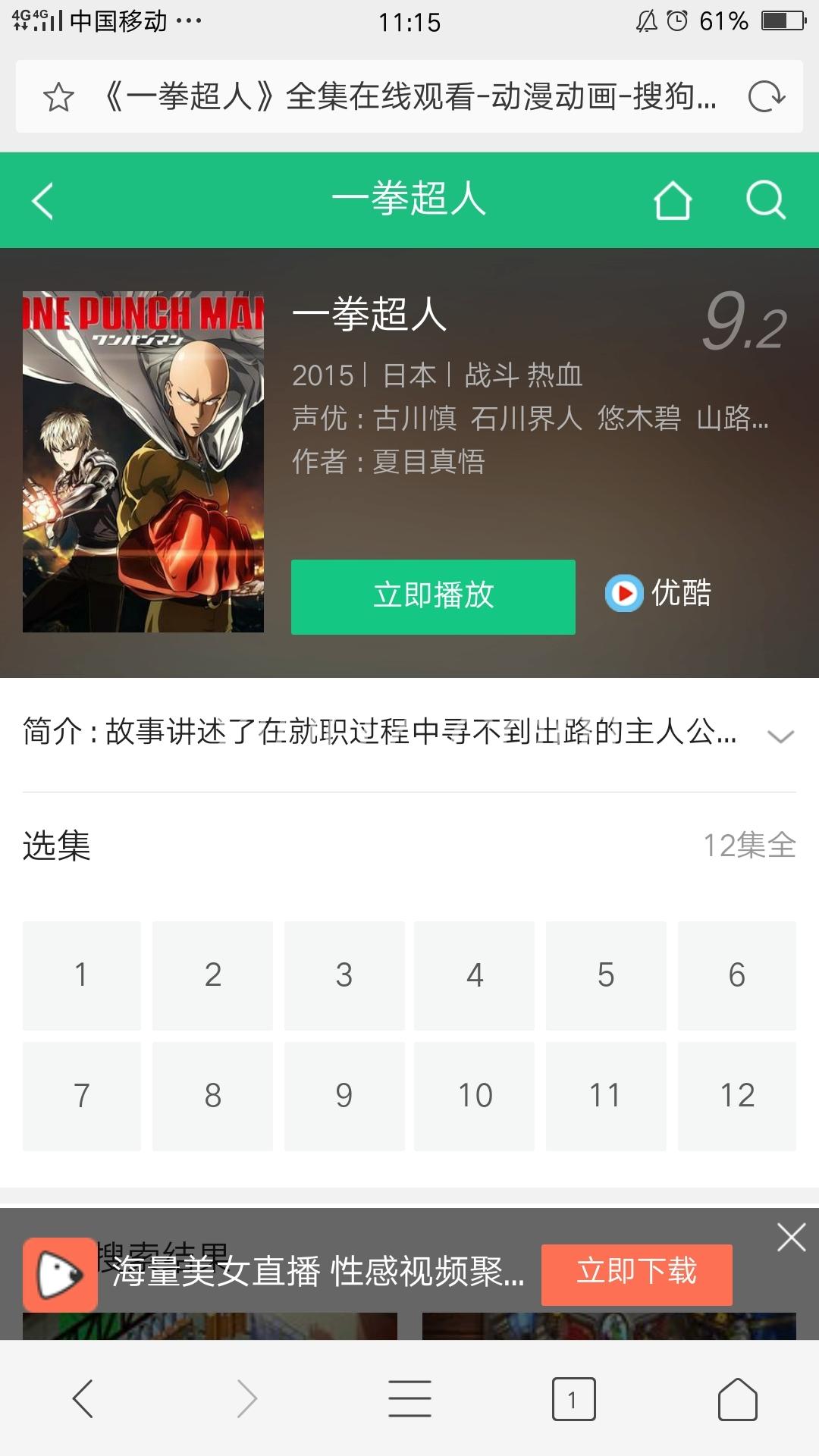Expand the 简介 description chevron
819x1456 pixels.
780,736
